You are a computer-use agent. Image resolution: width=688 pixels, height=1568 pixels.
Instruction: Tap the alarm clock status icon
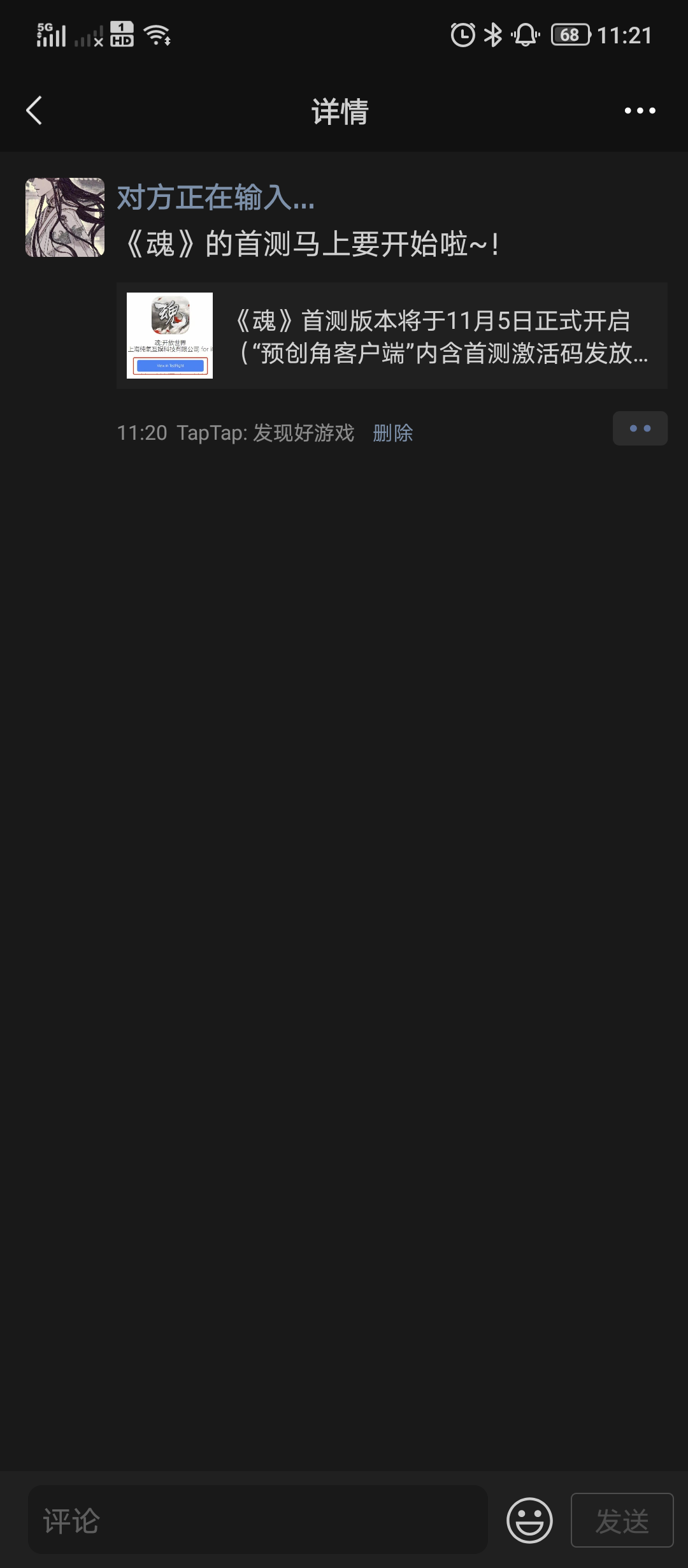click(462, 33)
